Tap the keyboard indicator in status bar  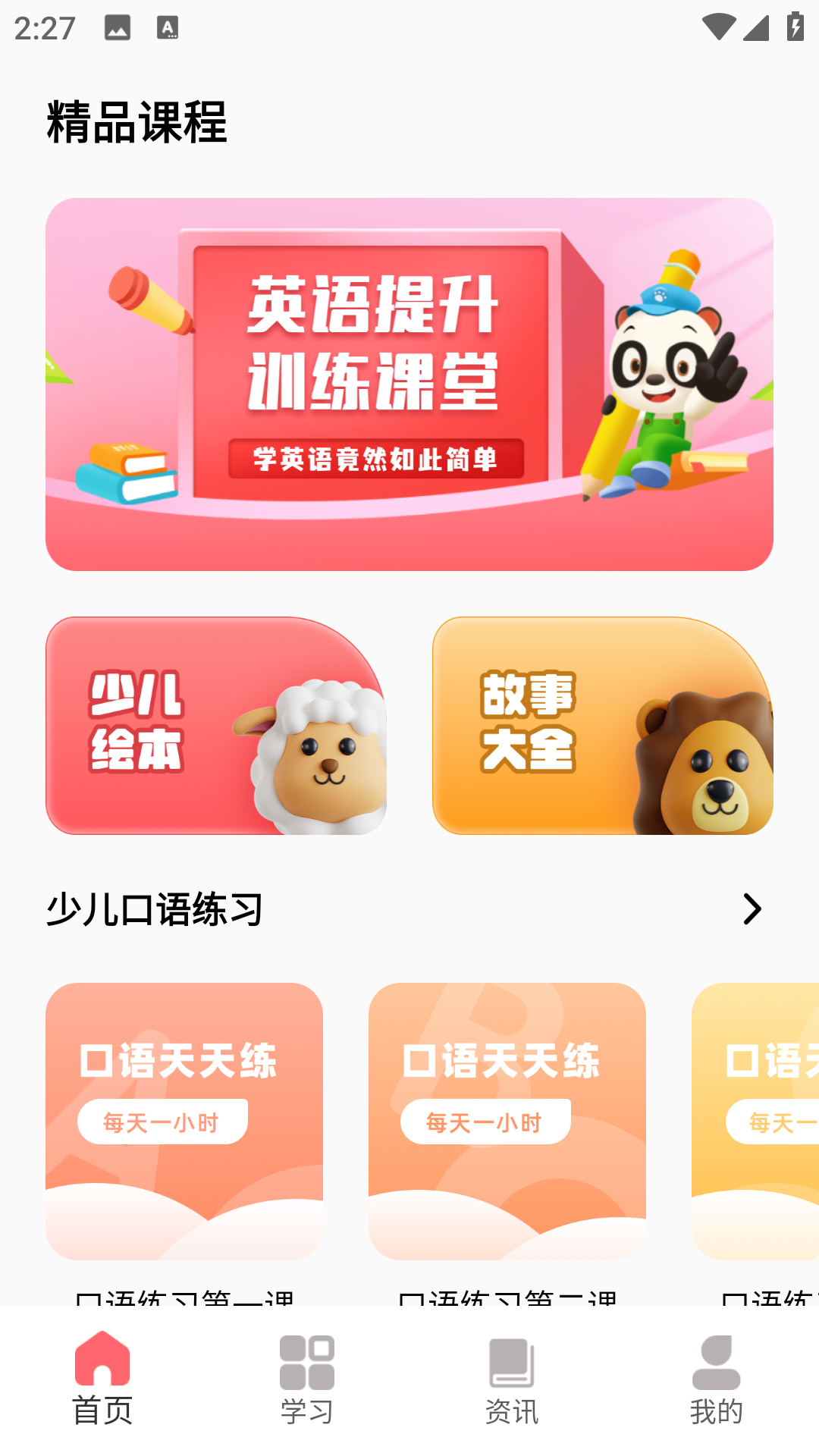click(168, 28)
